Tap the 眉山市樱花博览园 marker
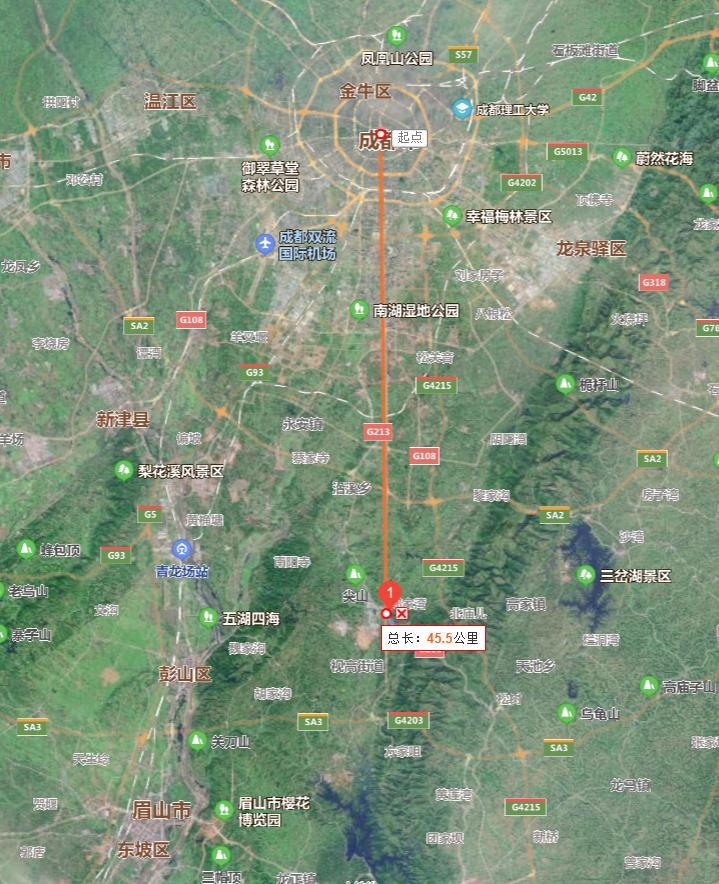This screenshot has height=884, width=719. 224,810
